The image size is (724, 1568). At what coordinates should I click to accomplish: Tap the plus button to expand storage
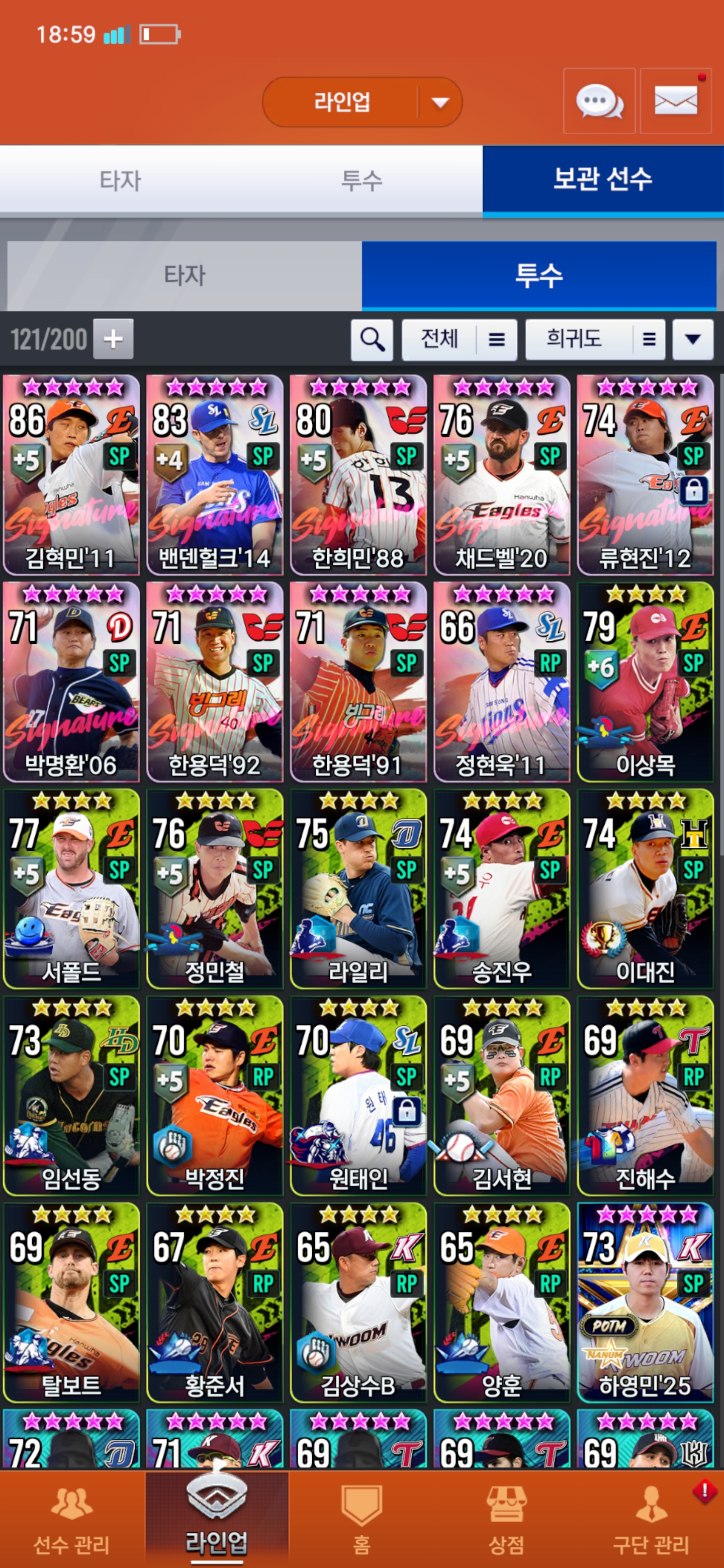[x=113, y=339]
